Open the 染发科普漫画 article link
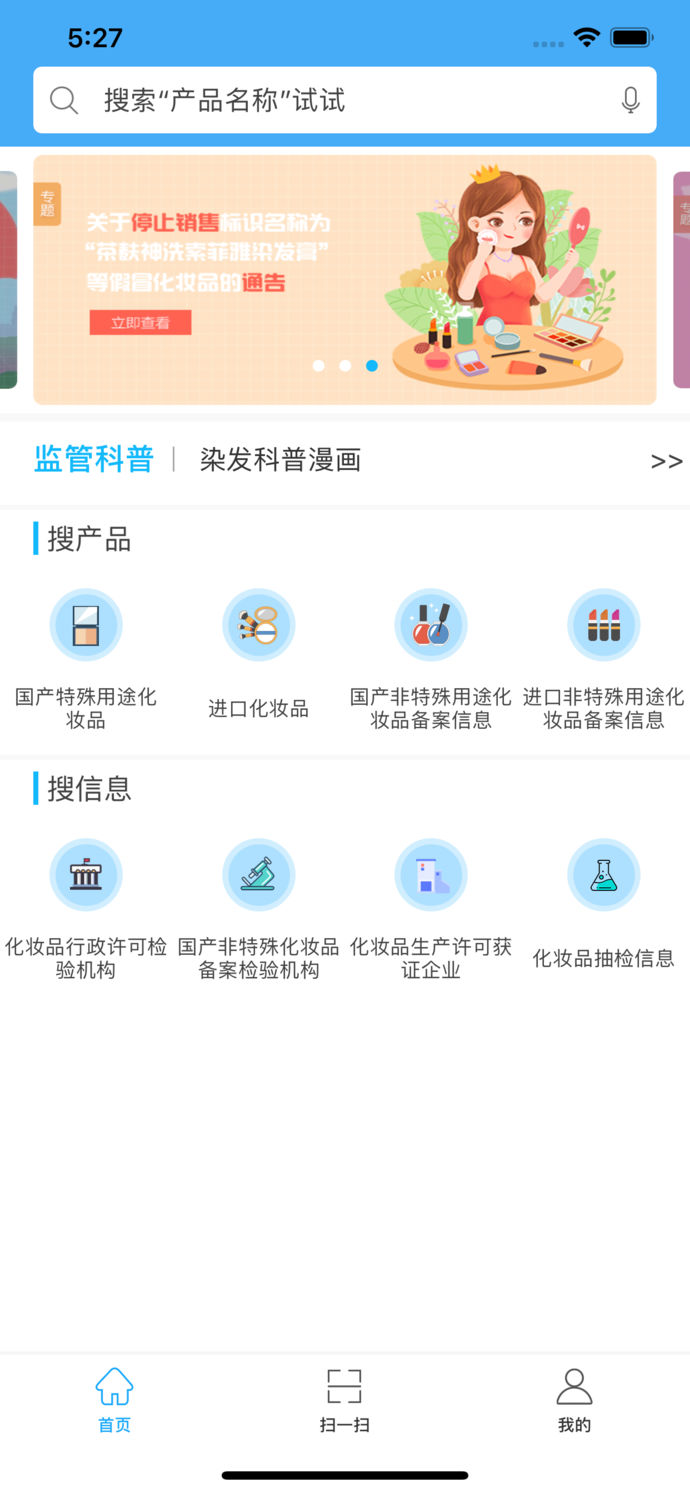 [280, 460]
